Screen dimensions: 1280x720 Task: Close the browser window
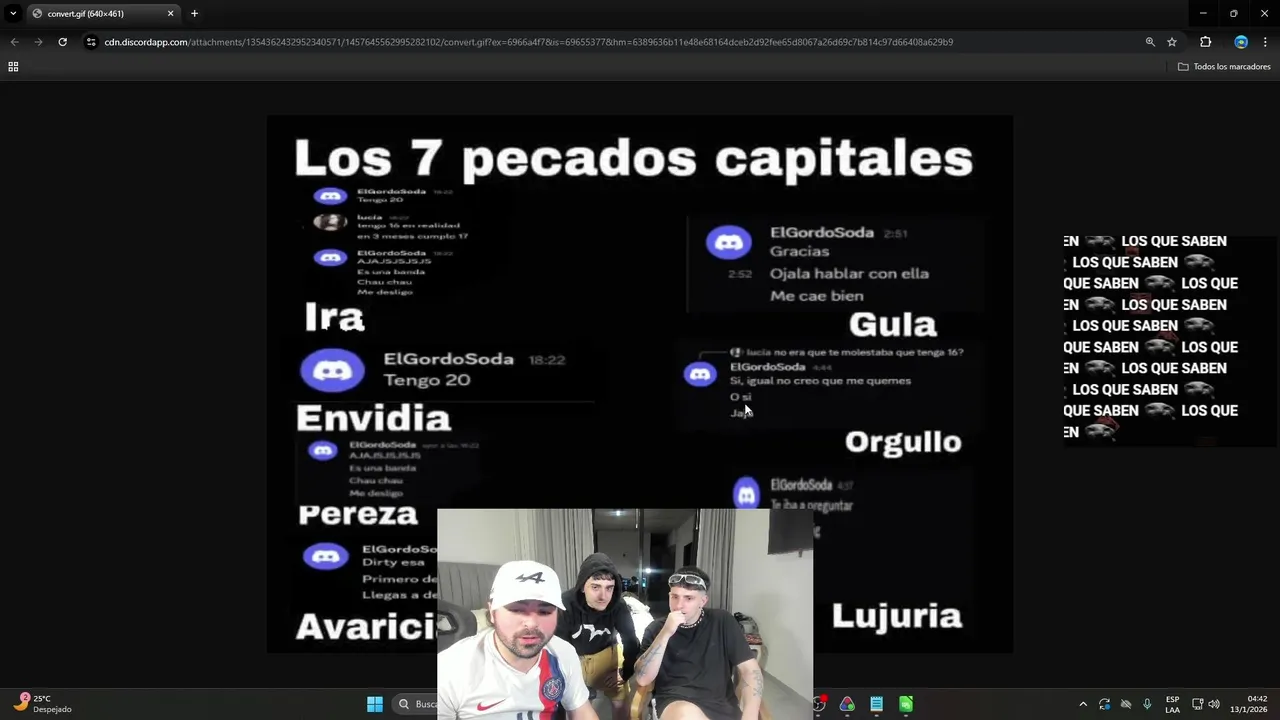pyautogui.click(x=1264, y=14)
